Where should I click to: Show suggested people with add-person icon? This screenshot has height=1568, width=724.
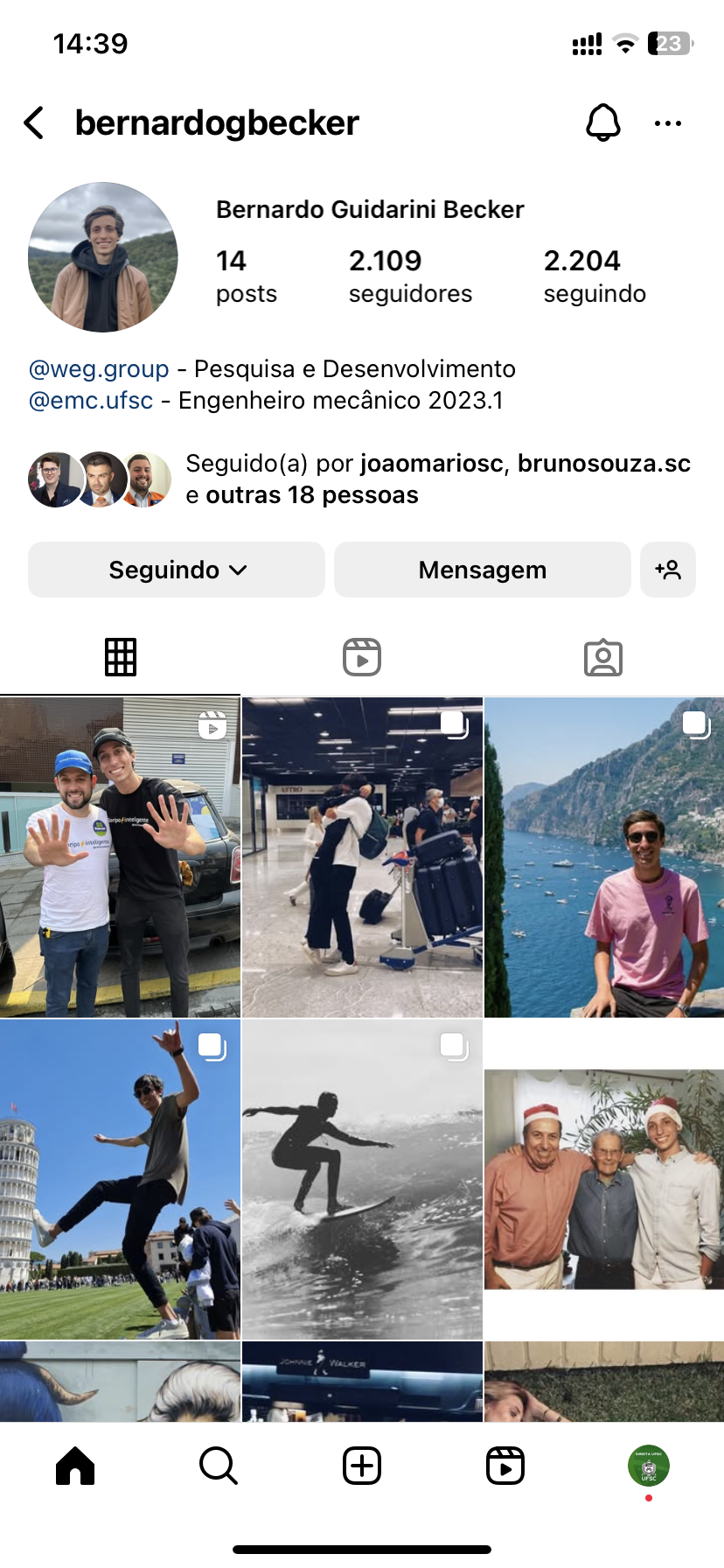coord(668,570)
